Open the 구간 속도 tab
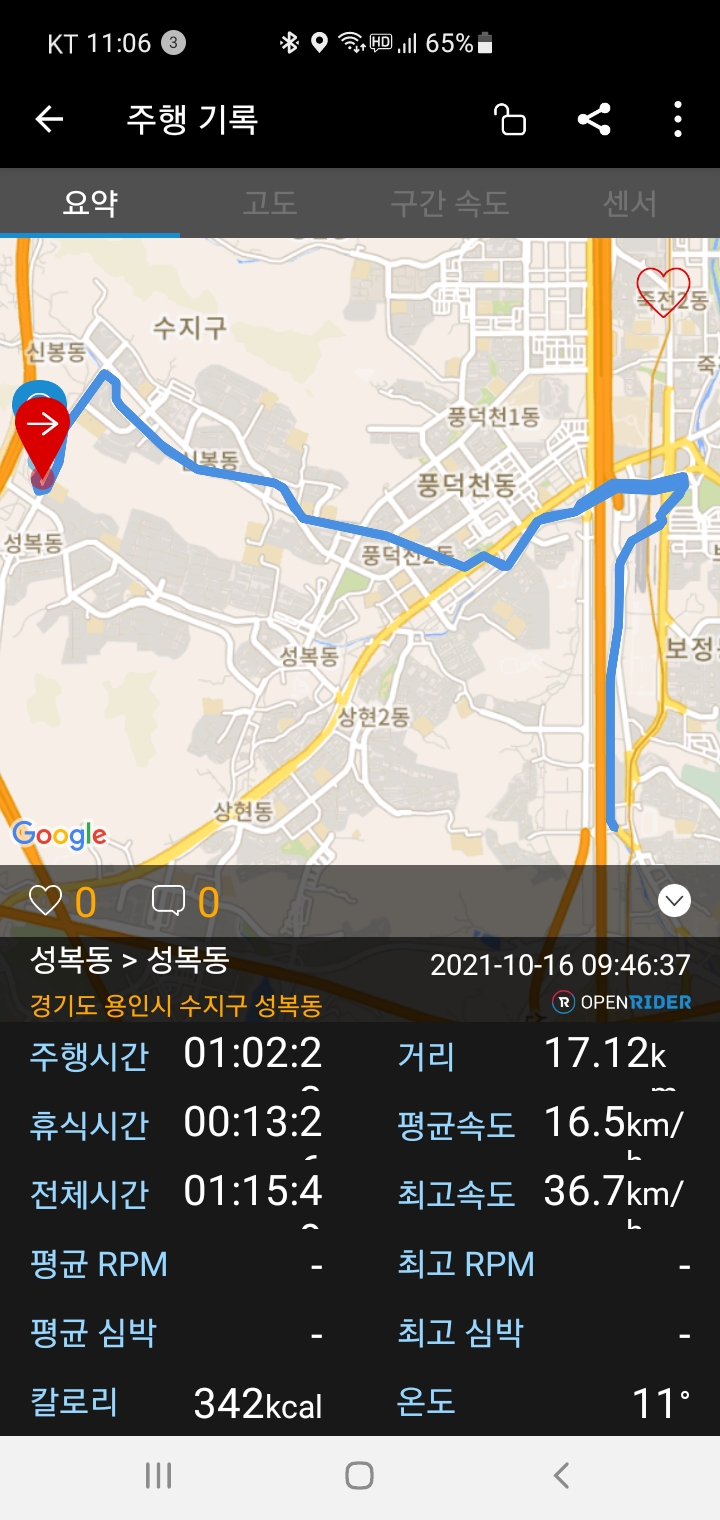Viewport: 720px width, 1520px height. pyautogui.click(x=450, y=203)
